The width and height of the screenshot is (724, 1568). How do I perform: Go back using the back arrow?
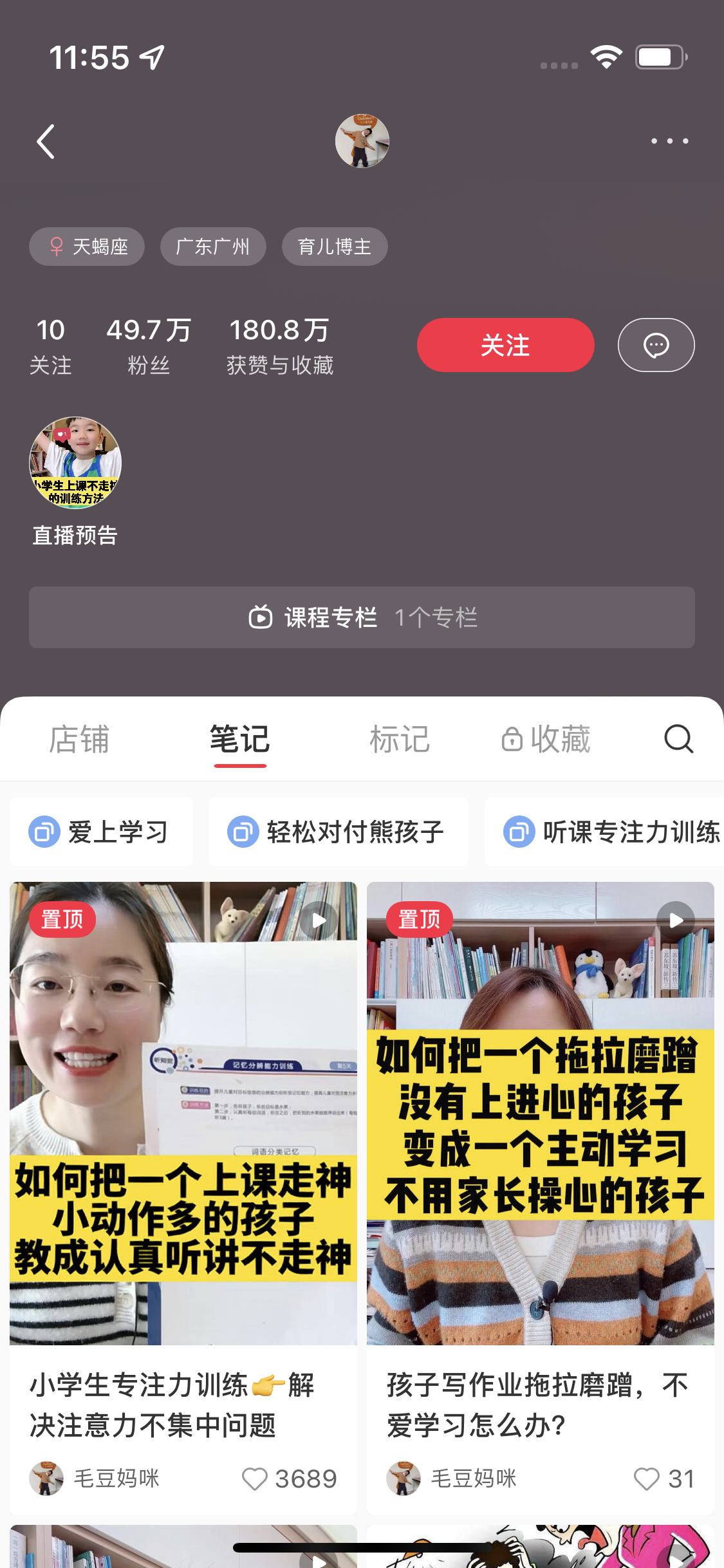coord(46,142)
